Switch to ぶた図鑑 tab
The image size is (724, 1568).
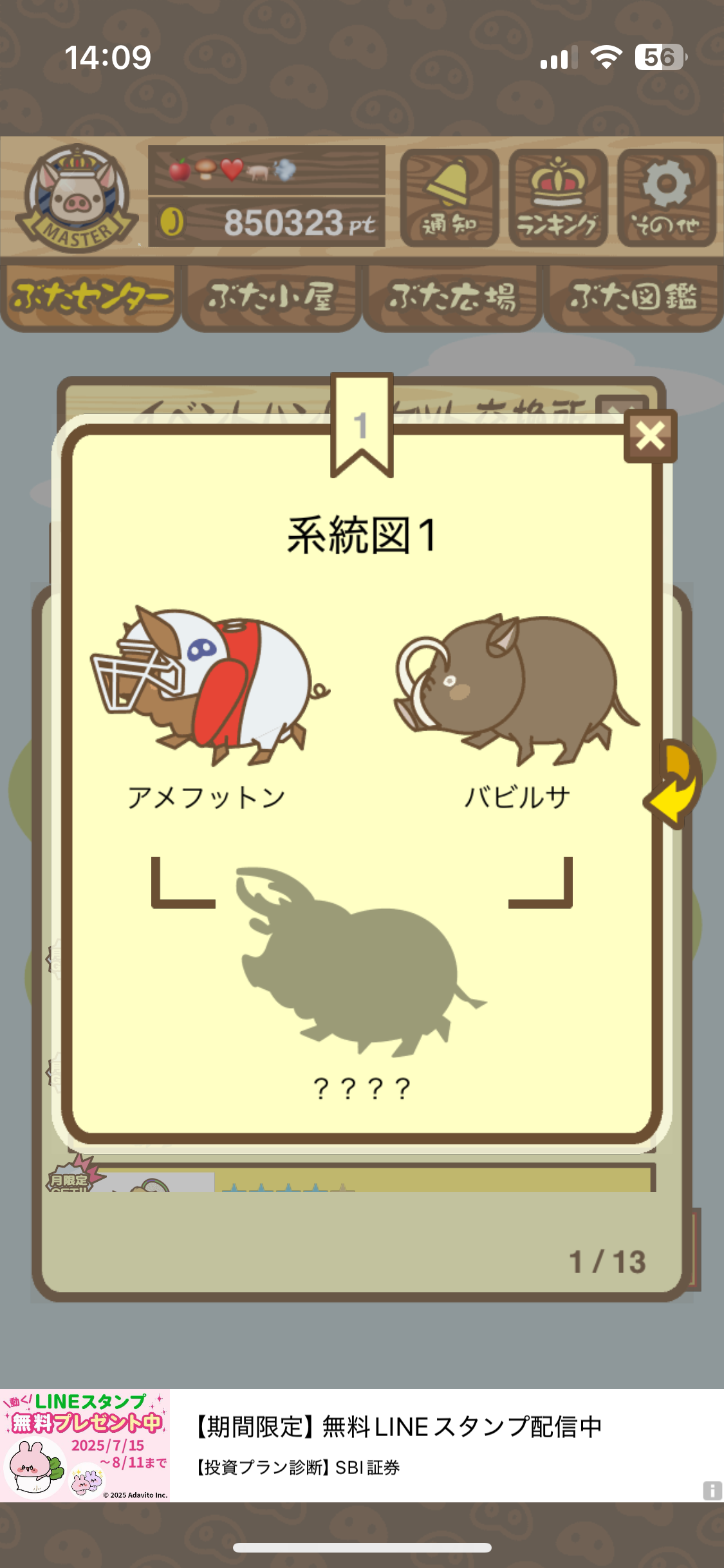coord(633,297)
